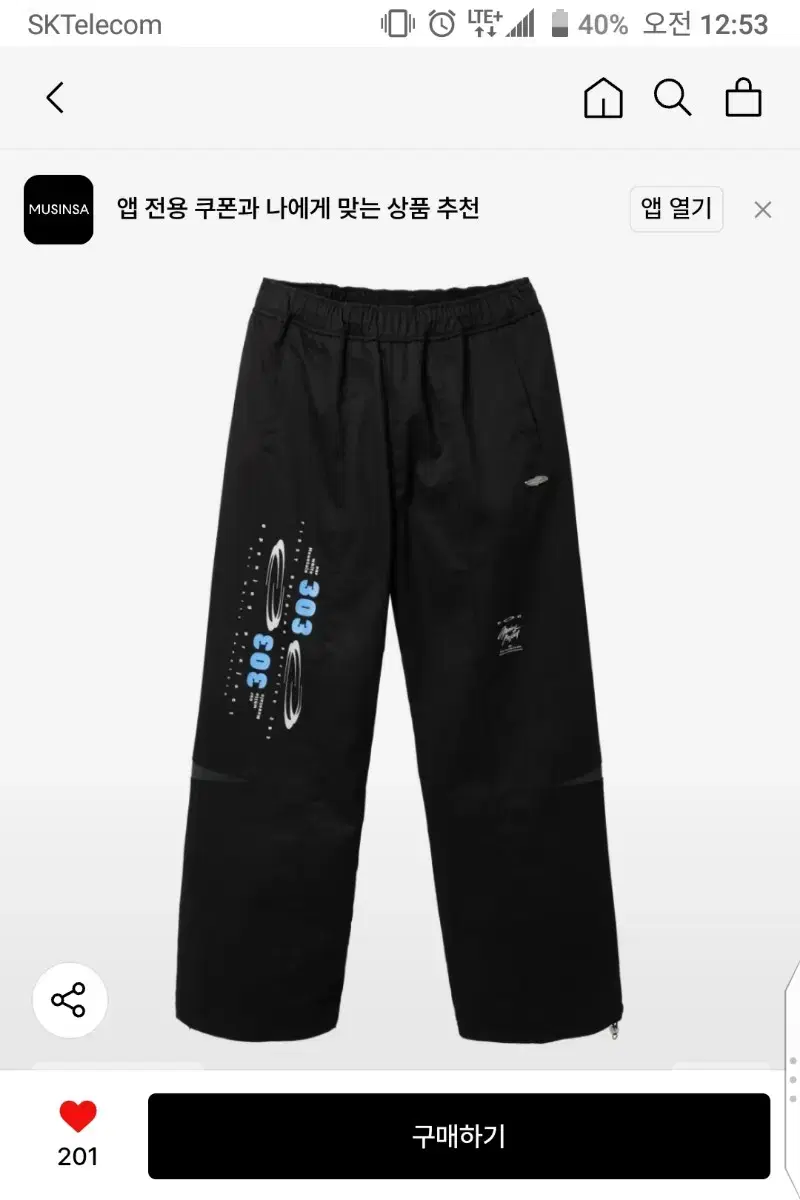Tap the vibrate mode status icon
This screenshot has height=1200, width=800.
pyautogui.click(x=391, y=22)
